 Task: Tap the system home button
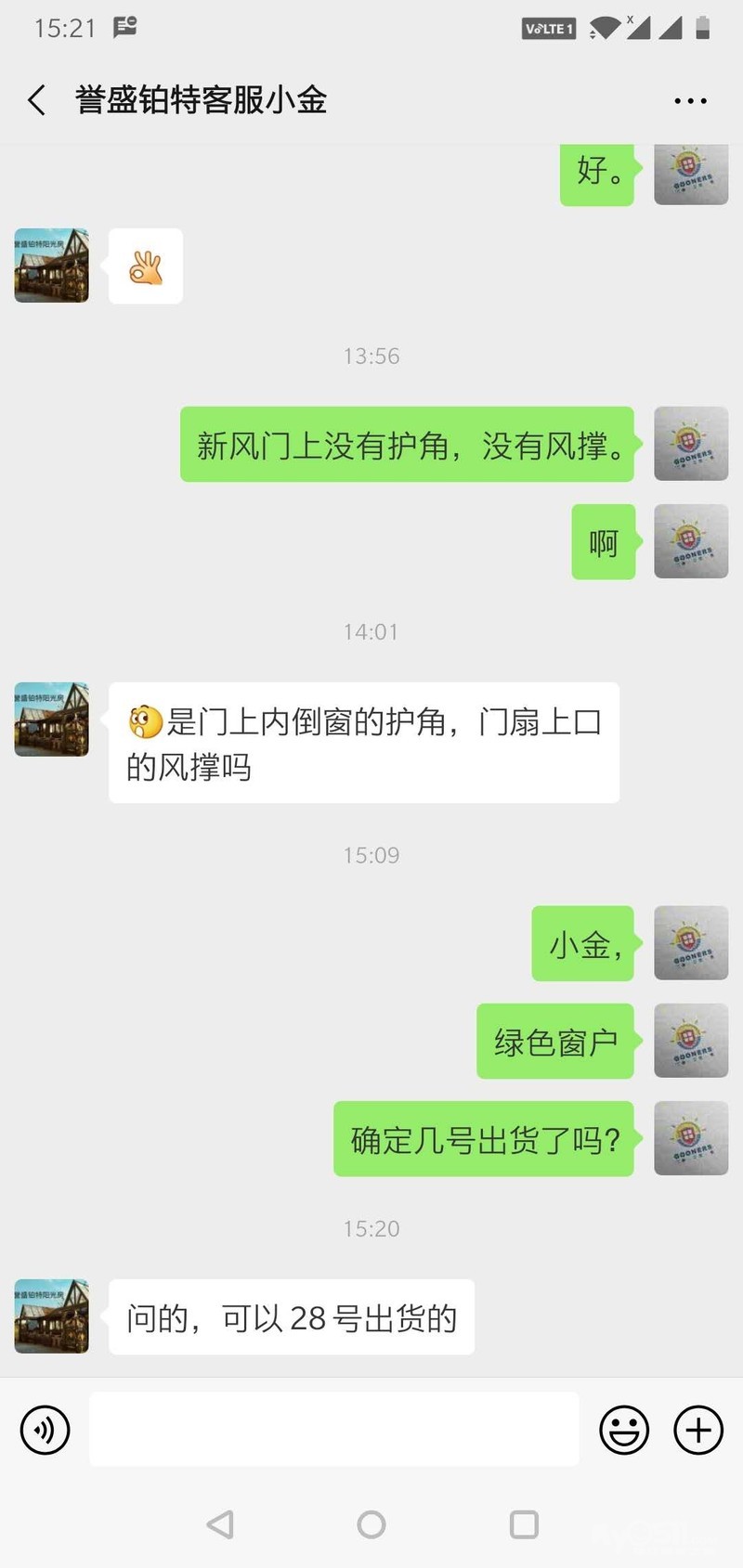tap(371, 1524)
